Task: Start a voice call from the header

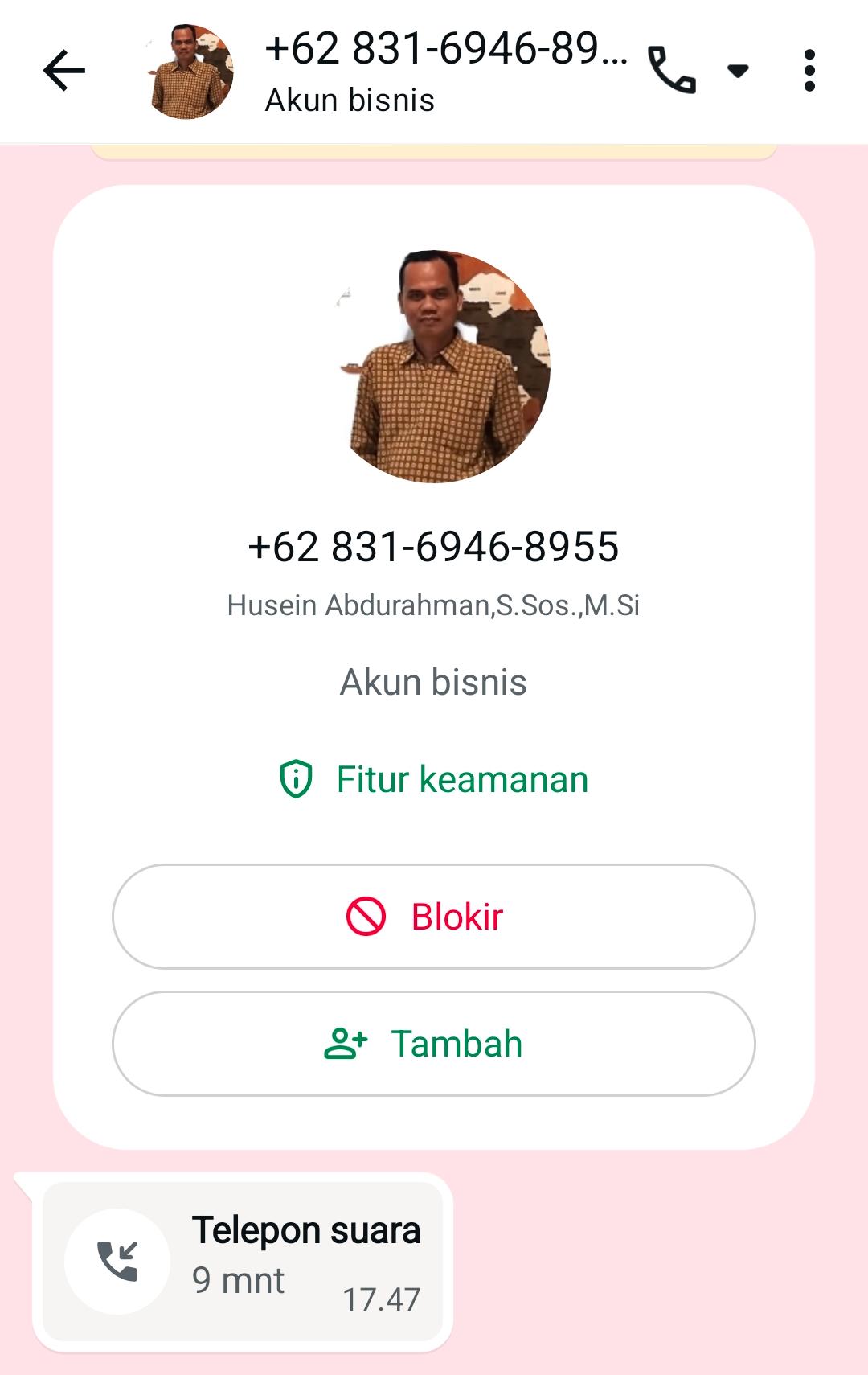Action: (672, 71)
